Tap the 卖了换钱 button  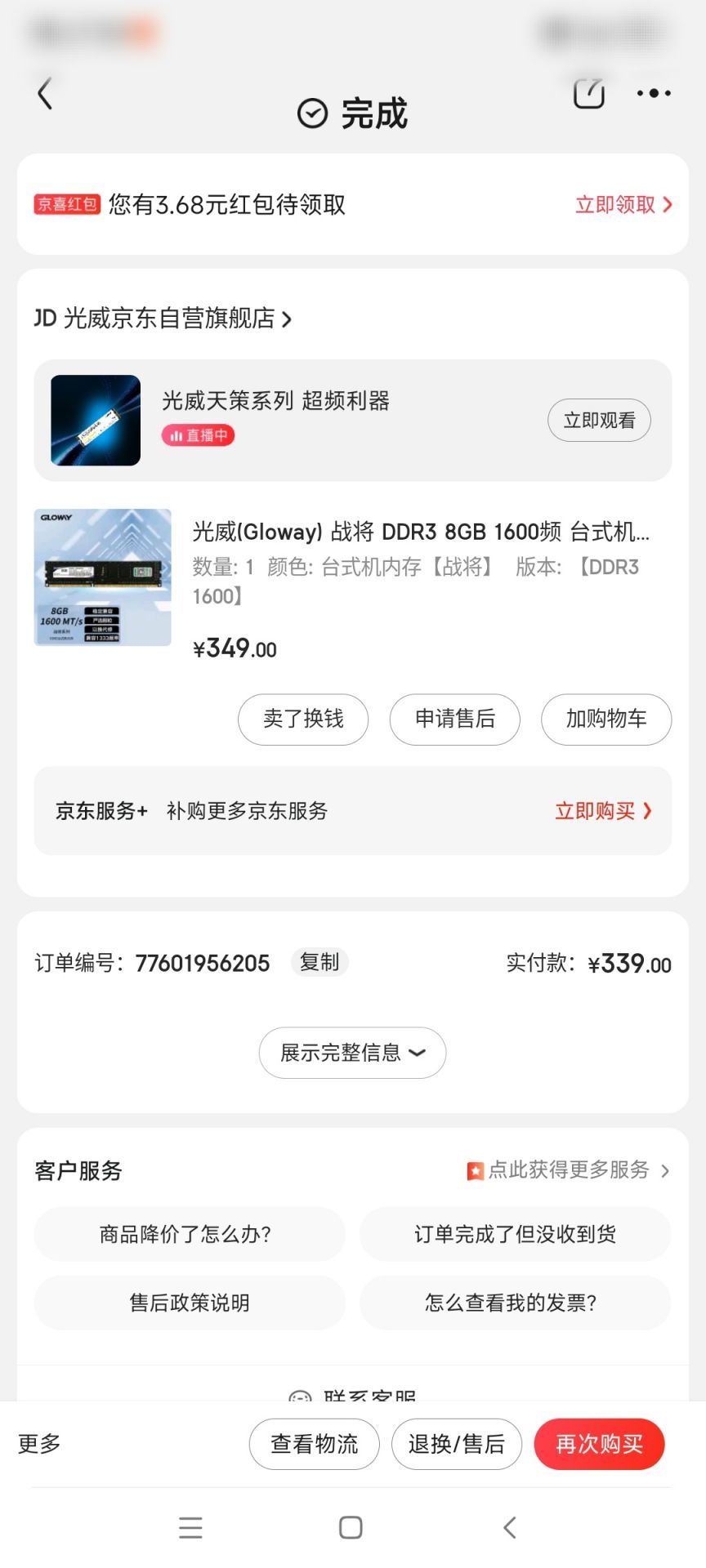(x=303, y=719)
